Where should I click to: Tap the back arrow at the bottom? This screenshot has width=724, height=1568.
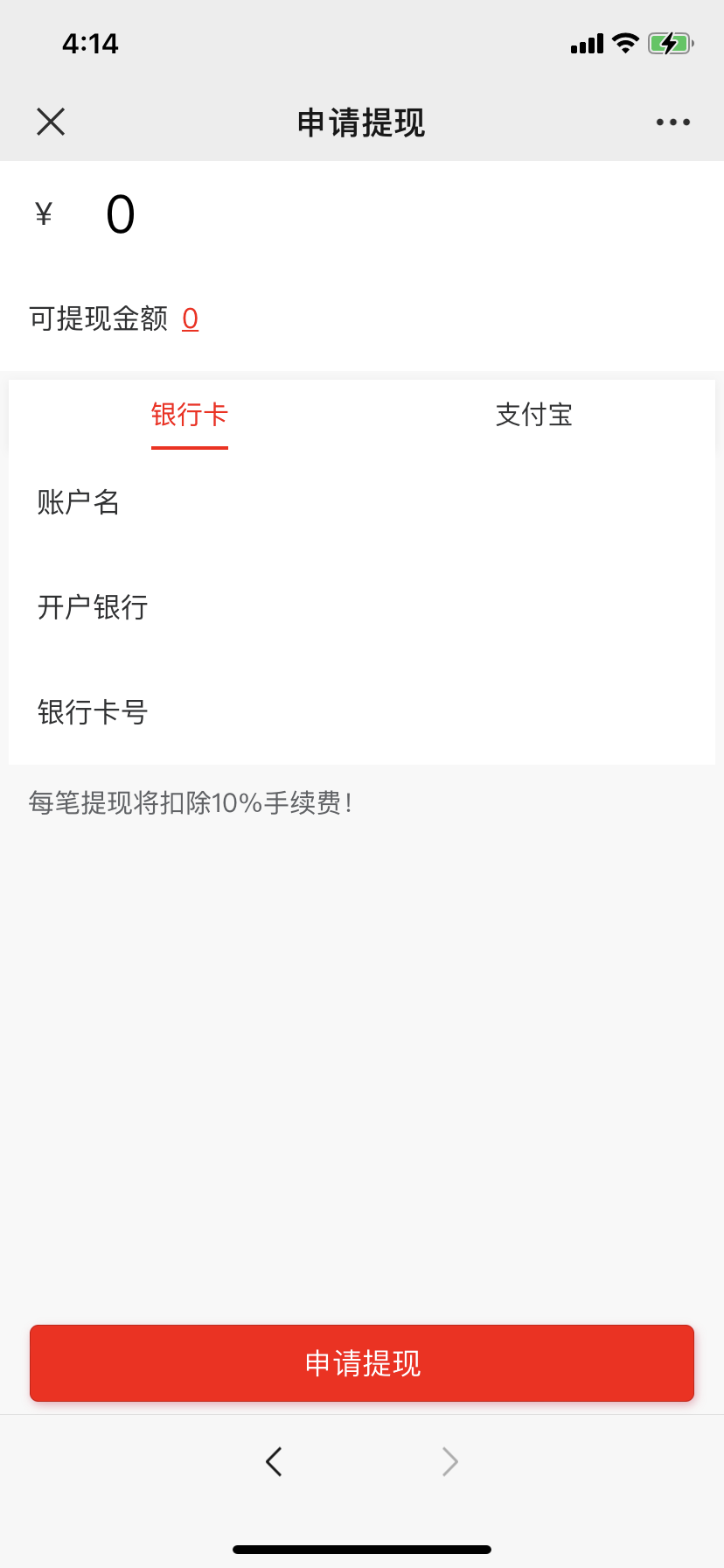pos(272,1460)
